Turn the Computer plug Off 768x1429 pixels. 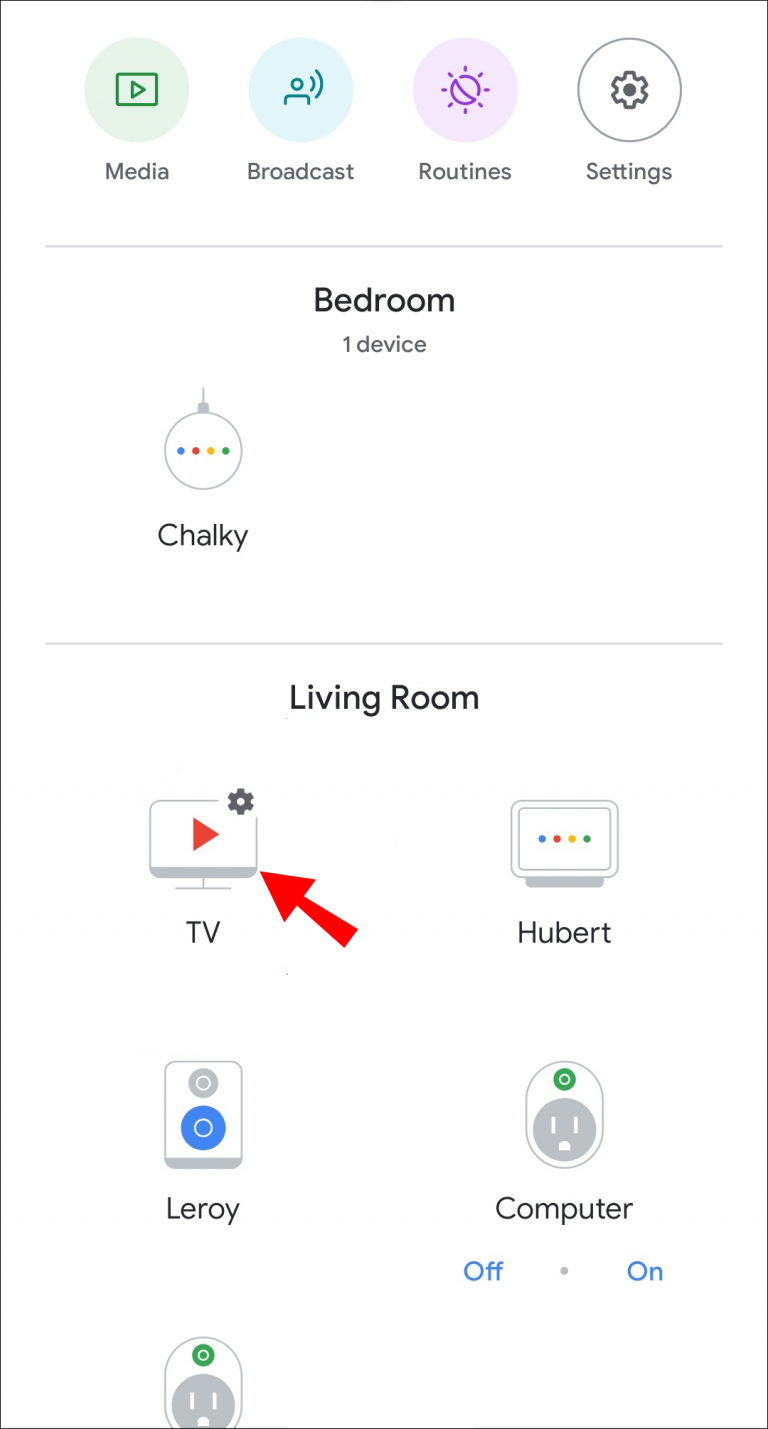click(x=483, y=1271)
